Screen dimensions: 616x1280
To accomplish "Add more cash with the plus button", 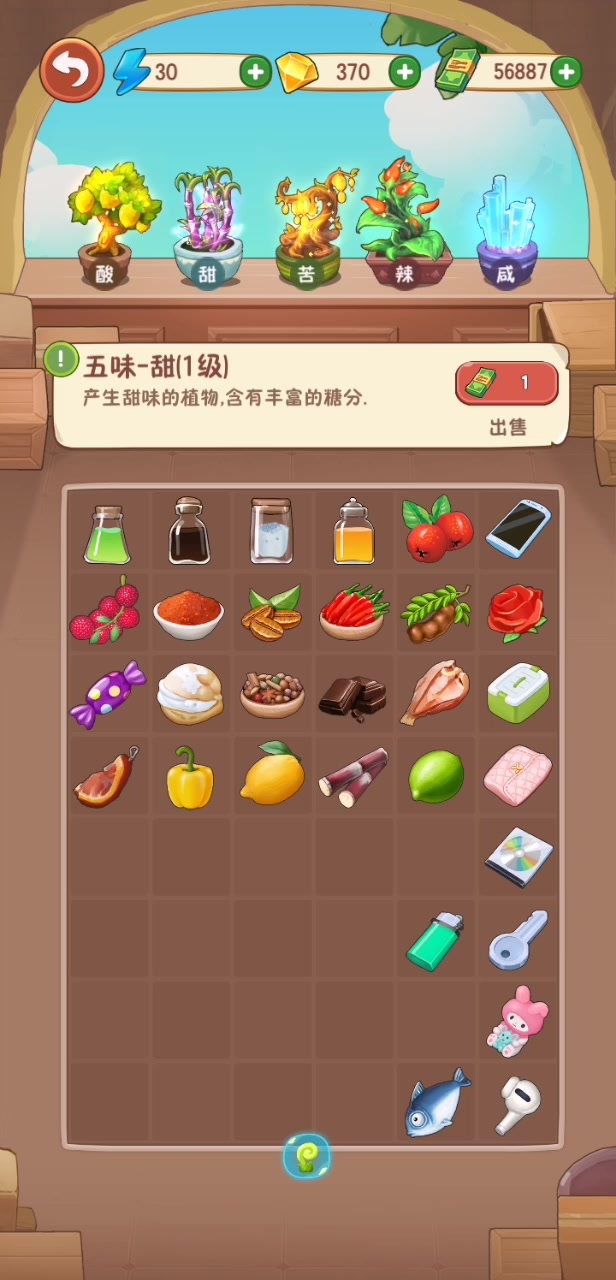I will pyautogui.click(x=566, y=72).
